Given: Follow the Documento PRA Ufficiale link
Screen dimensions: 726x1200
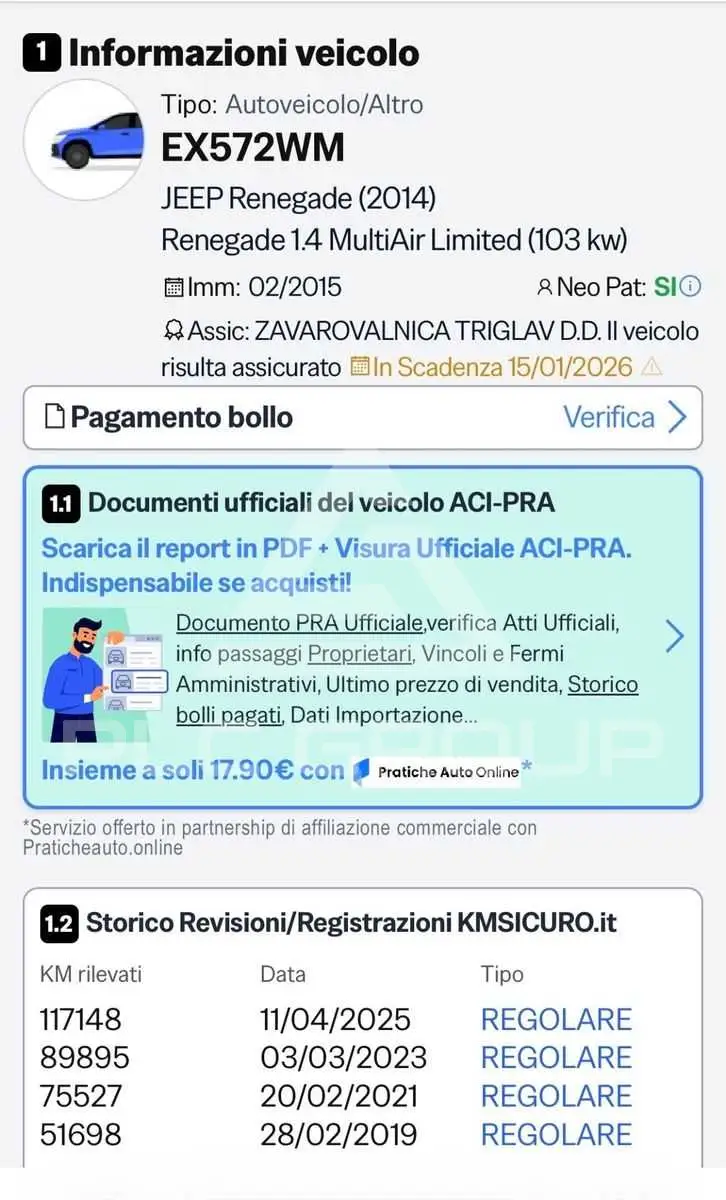Looking at the screenshot, I should [299, 623].
